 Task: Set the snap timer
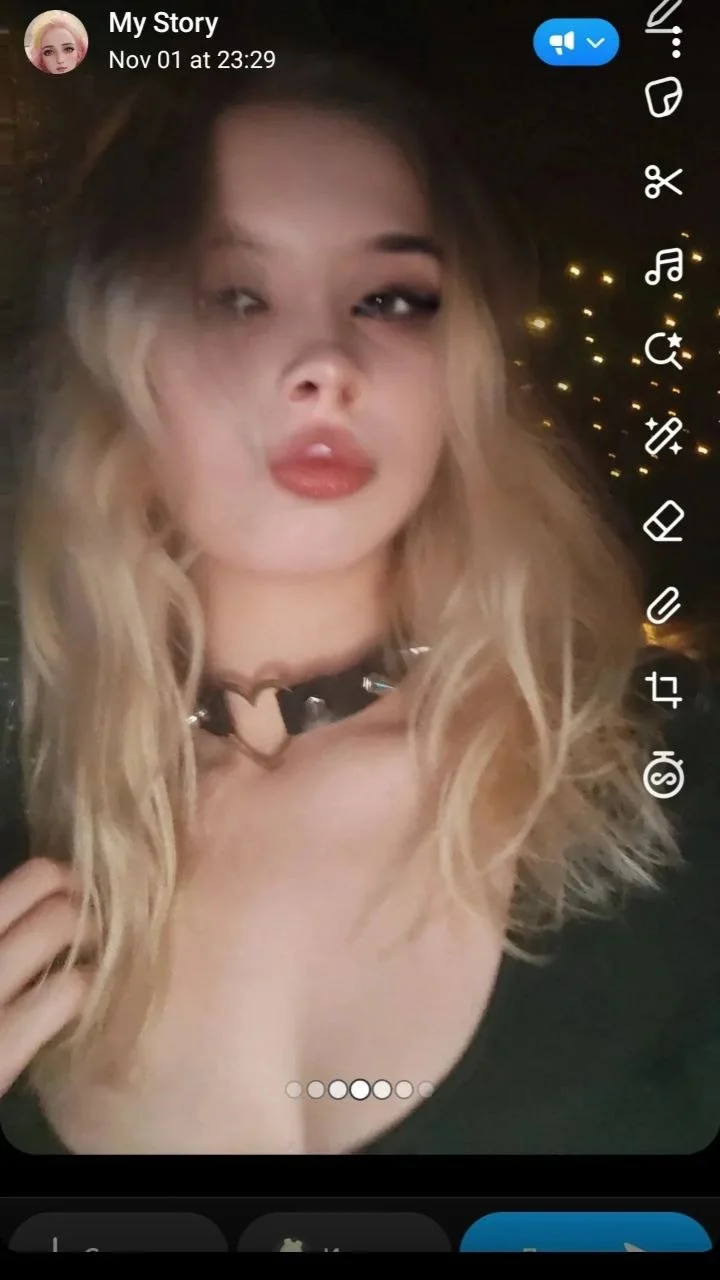tap(663, 776)
